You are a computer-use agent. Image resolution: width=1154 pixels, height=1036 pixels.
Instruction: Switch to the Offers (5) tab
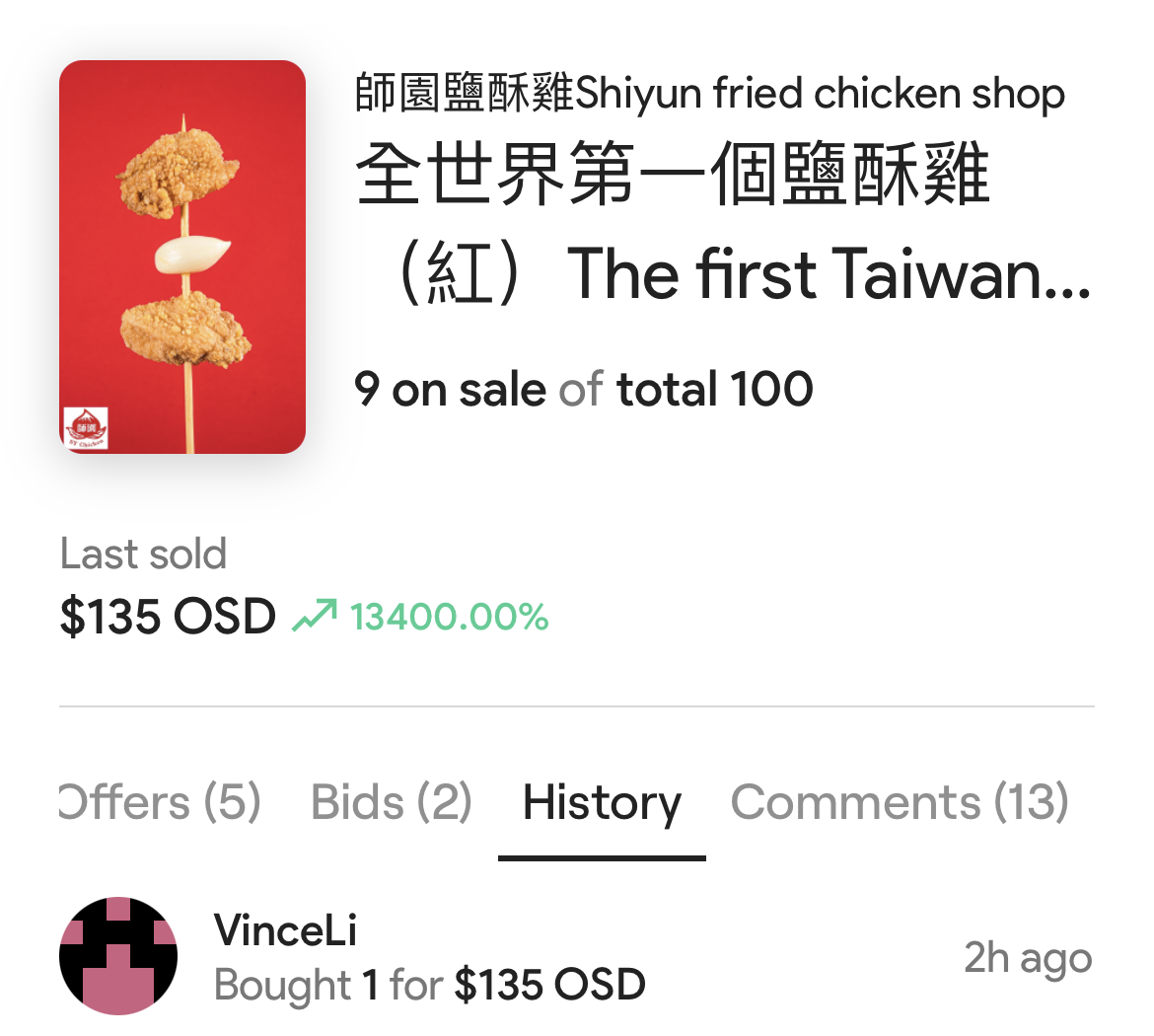coord(161,802)
